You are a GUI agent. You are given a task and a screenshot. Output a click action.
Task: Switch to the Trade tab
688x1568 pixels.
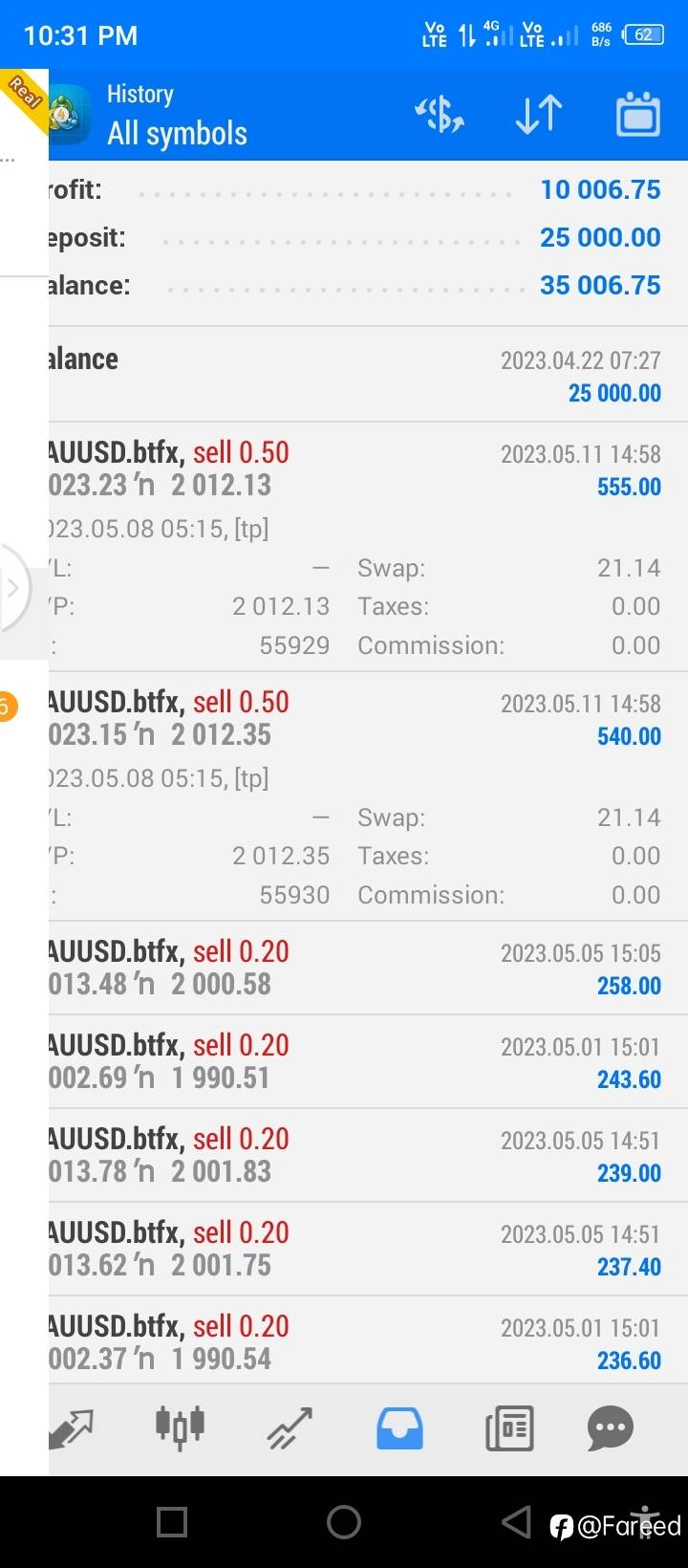point(290,1429)
